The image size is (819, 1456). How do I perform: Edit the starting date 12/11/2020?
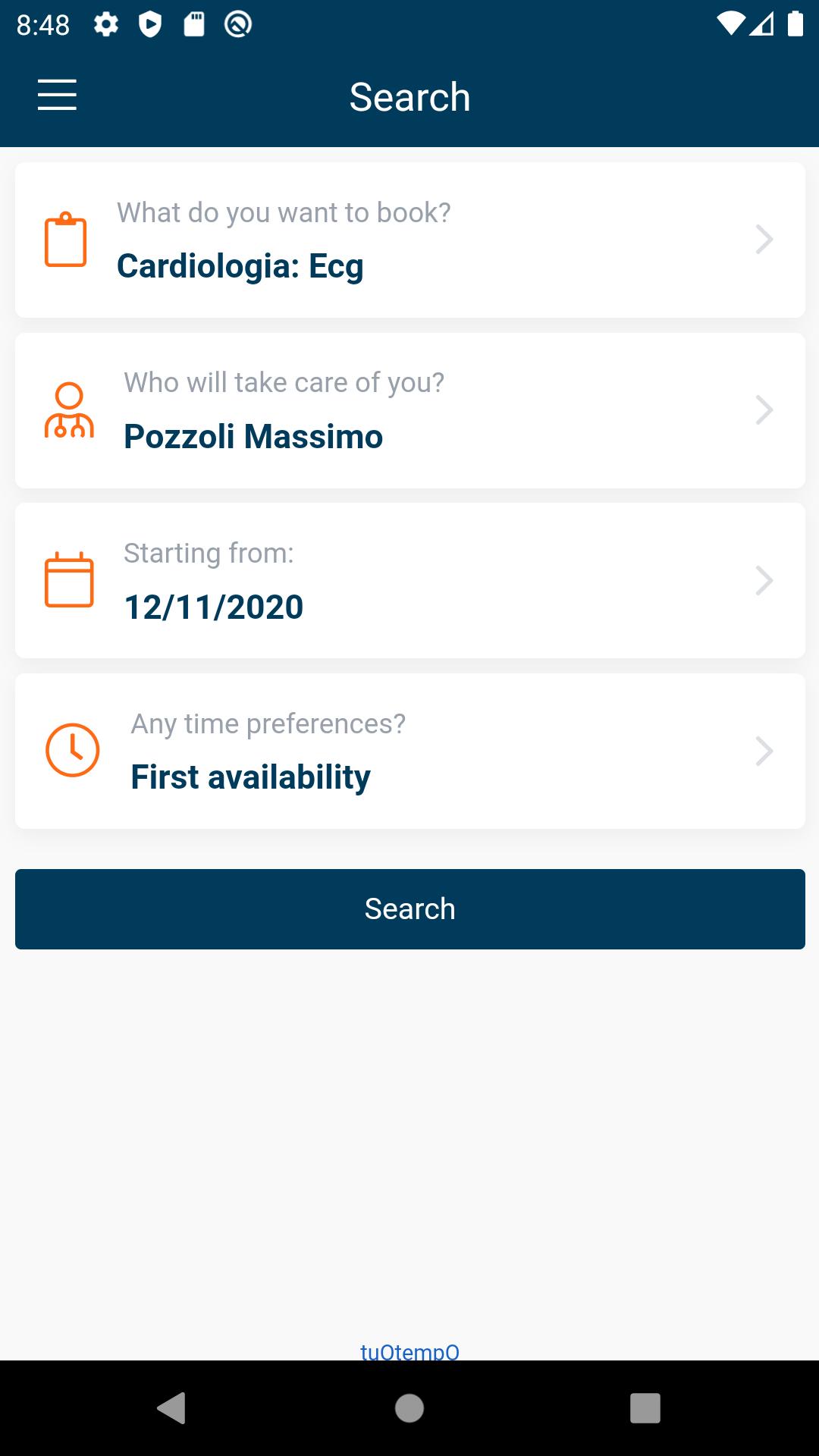tap(409, 581)
